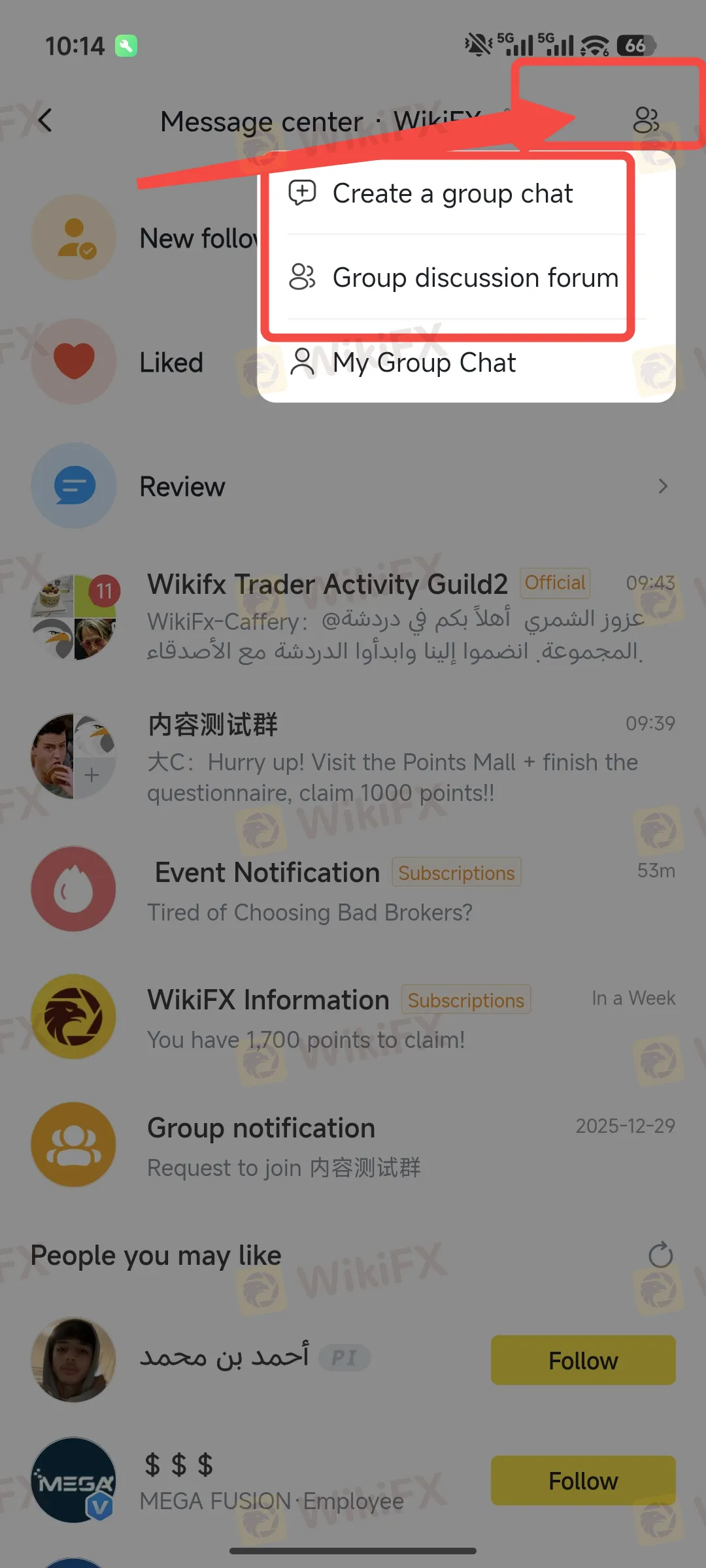
Task: Open the back arrow at the top left
Action: pyautogui.click(x=44, y=120)
